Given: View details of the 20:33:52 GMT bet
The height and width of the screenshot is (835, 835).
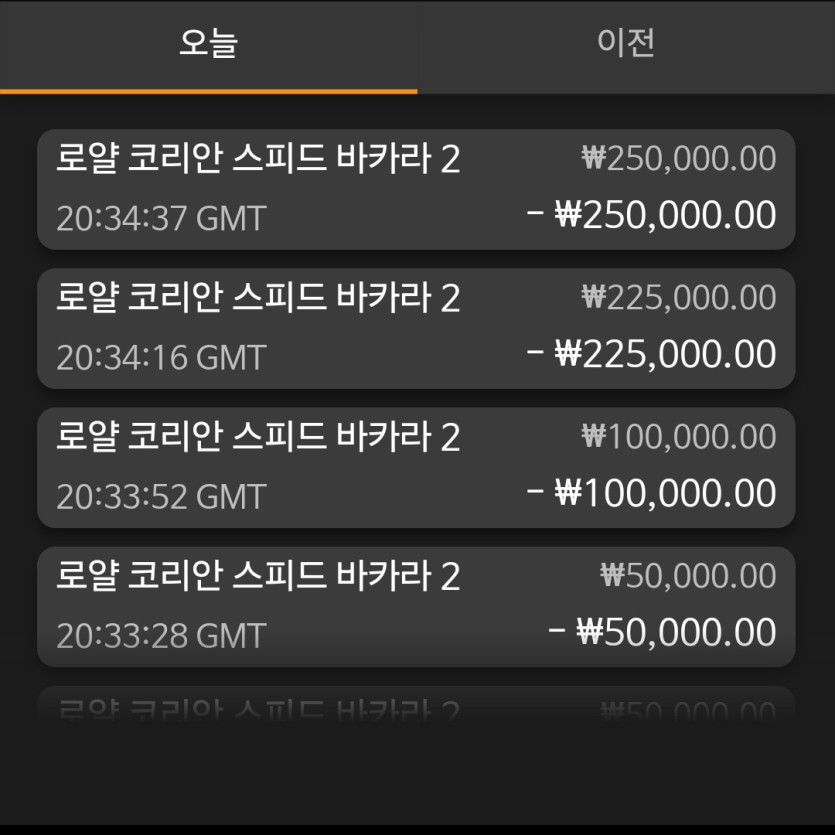Looking at the screenshot, I should 416,467.
